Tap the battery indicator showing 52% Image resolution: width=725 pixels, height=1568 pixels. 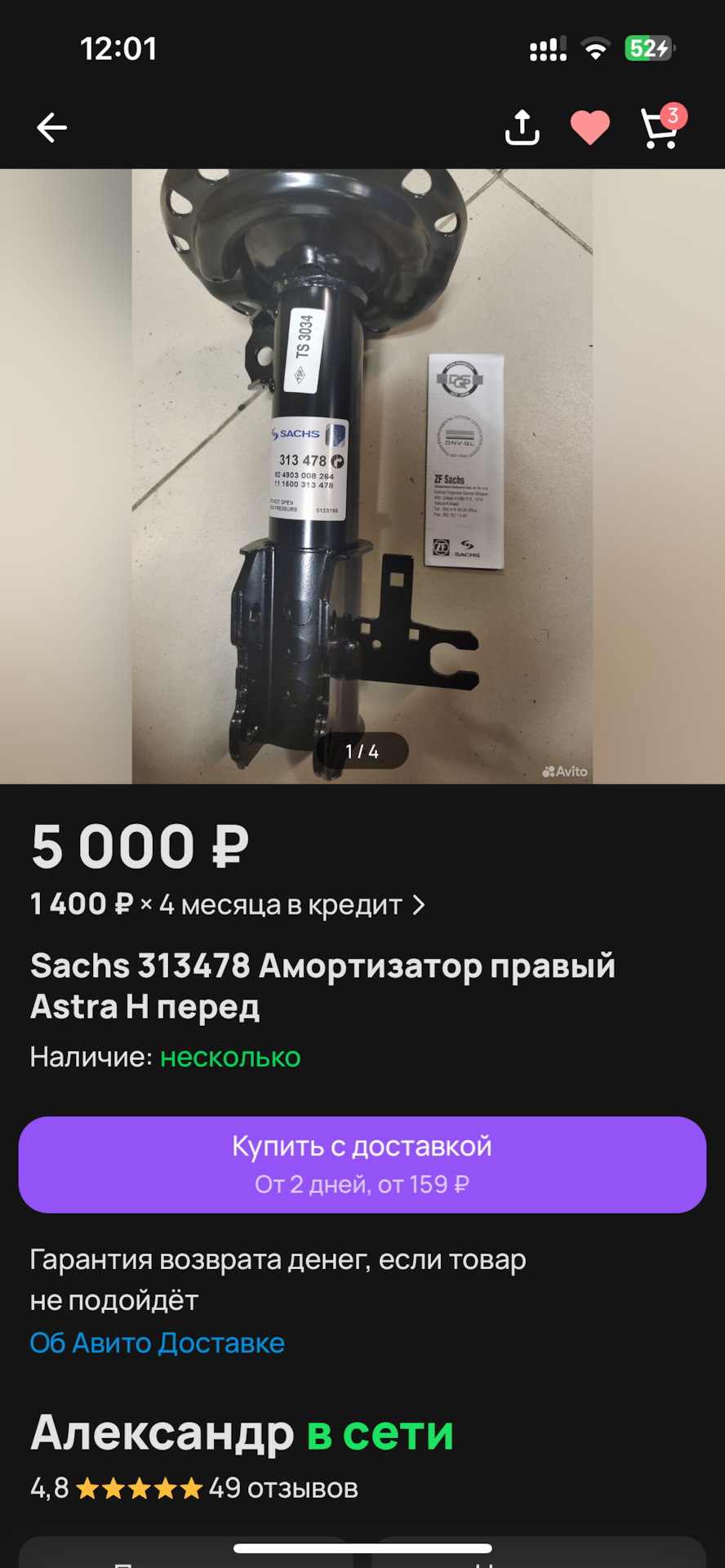(649, 48)
